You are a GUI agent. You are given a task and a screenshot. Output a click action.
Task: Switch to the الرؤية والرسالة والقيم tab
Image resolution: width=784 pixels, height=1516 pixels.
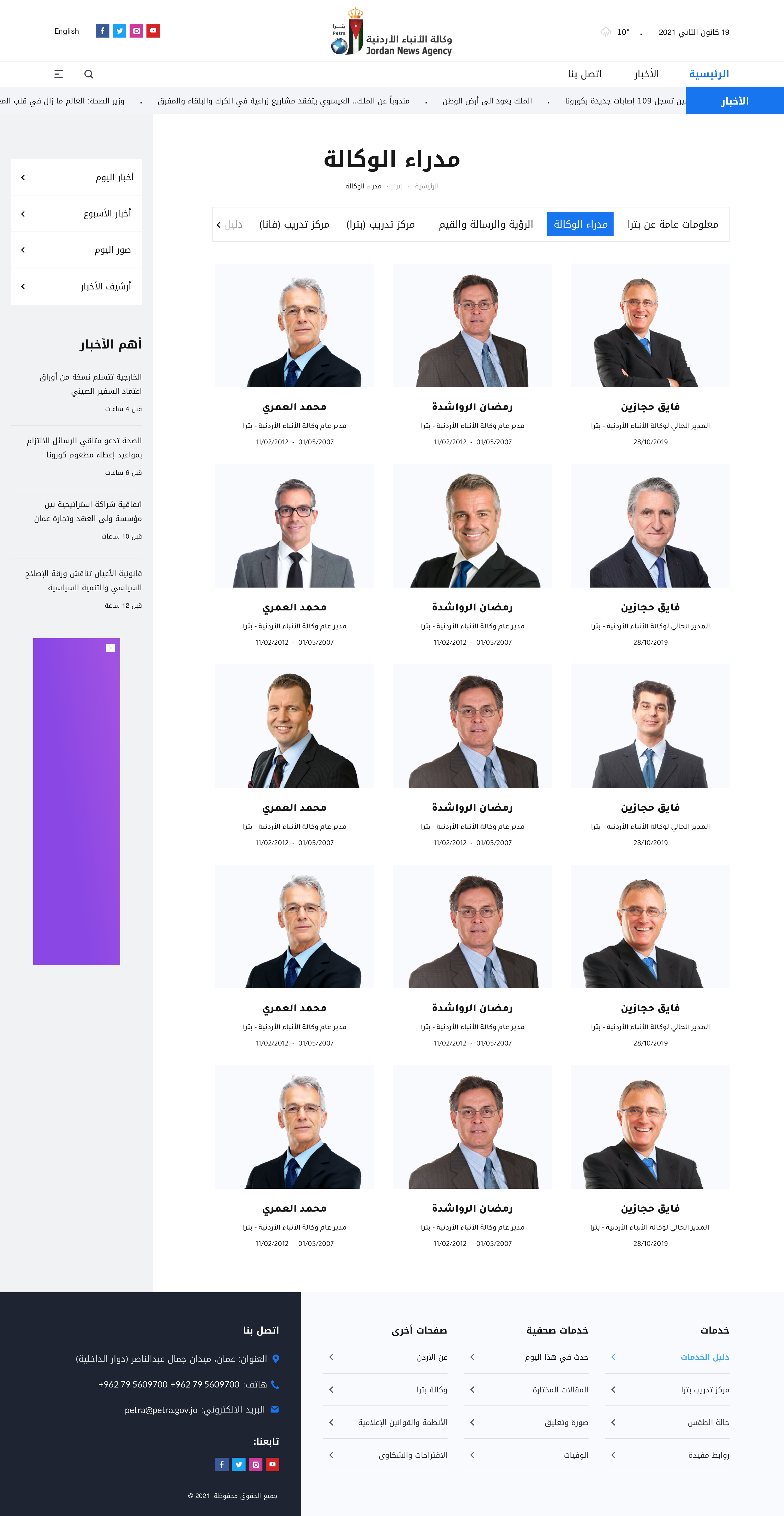[x=486, y=224]
